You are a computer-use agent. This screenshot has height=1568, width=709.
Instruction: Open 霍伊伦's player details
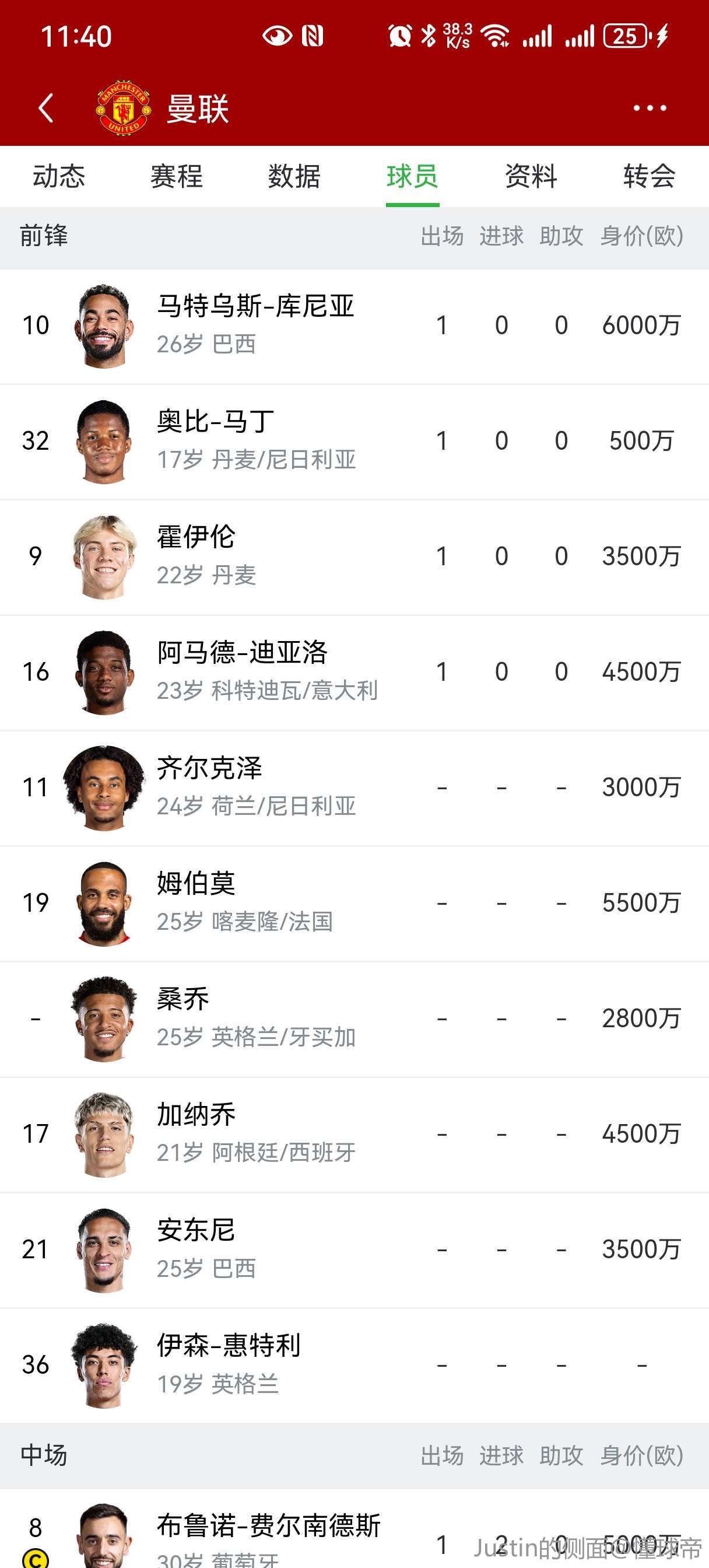tap(354, 558)
